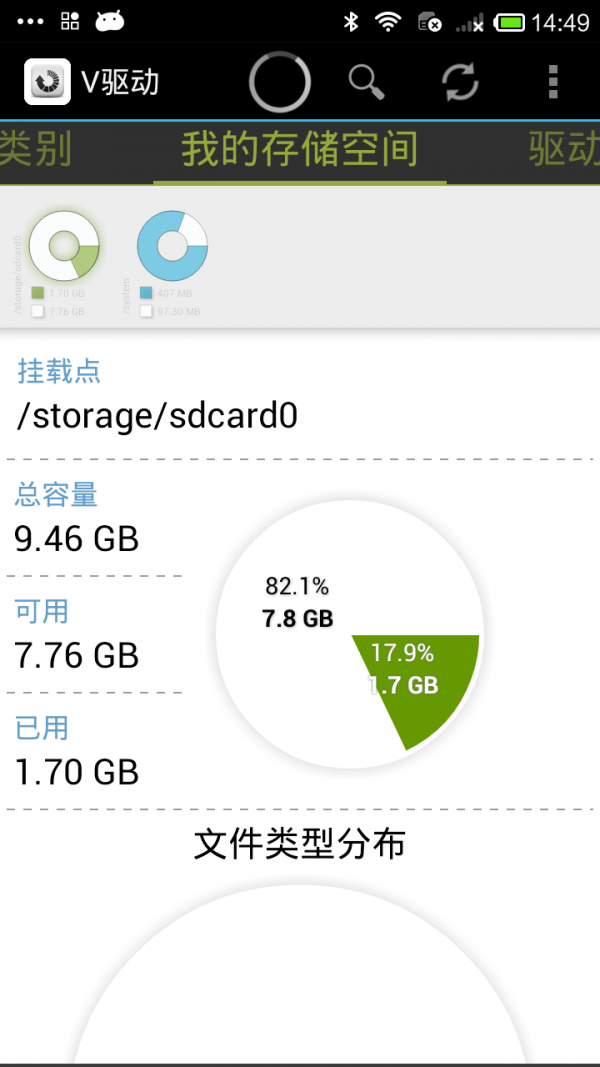Switch to the 类别 tab

(x=35, y=150)
